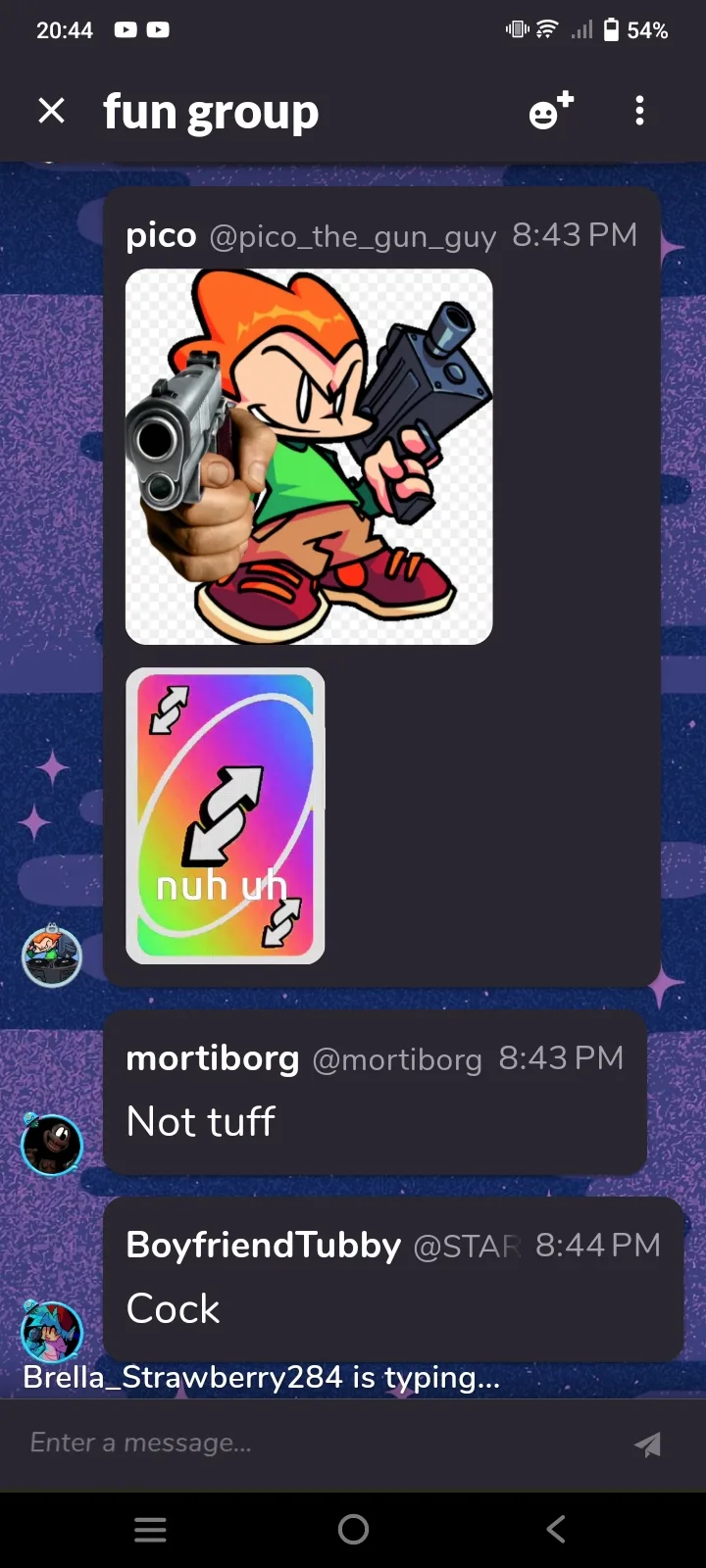Viewport: 706px width, 1568px height.
Task: Go back with system navigation arrow
Action: [x=556, y=1529]
